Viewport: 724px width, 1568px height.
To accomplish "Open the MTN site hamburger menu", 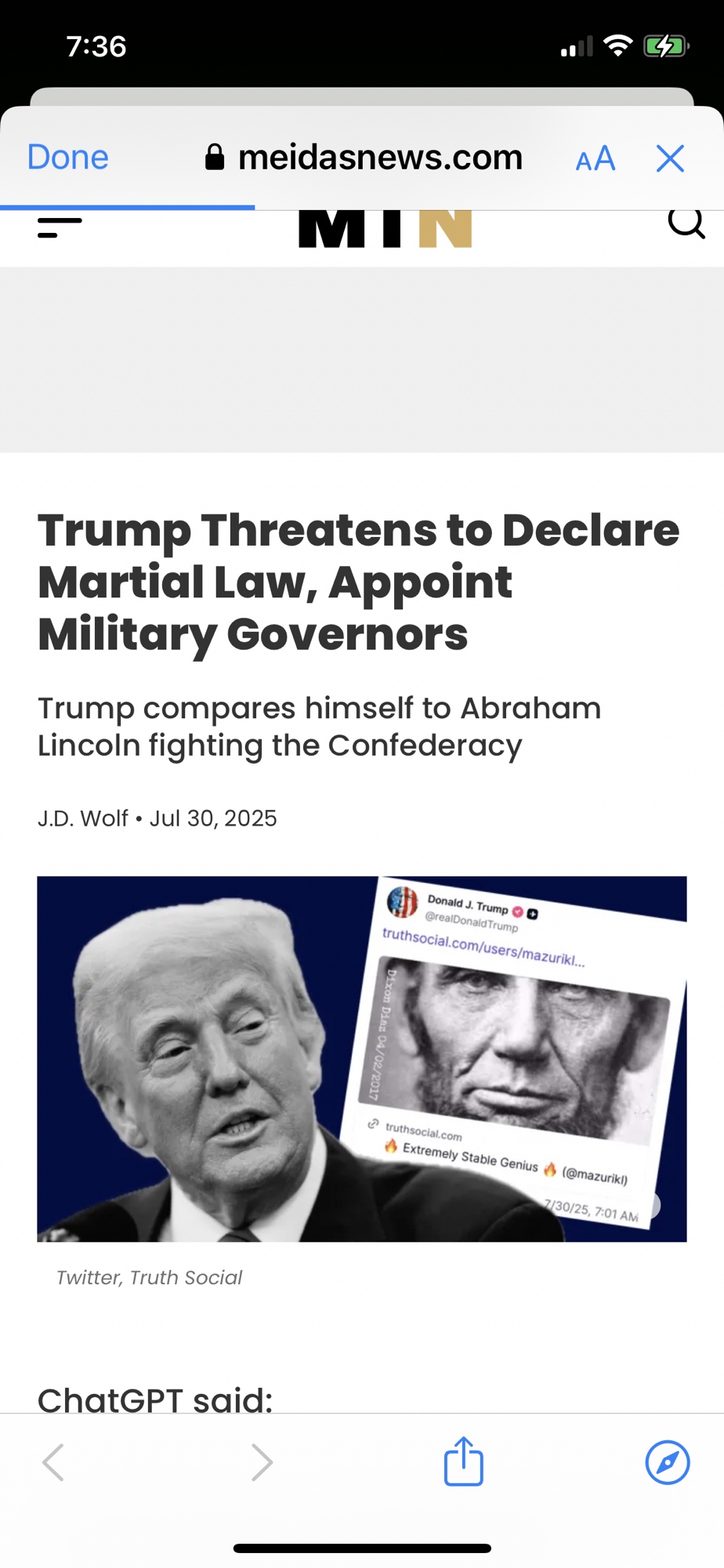I will 60,228.
